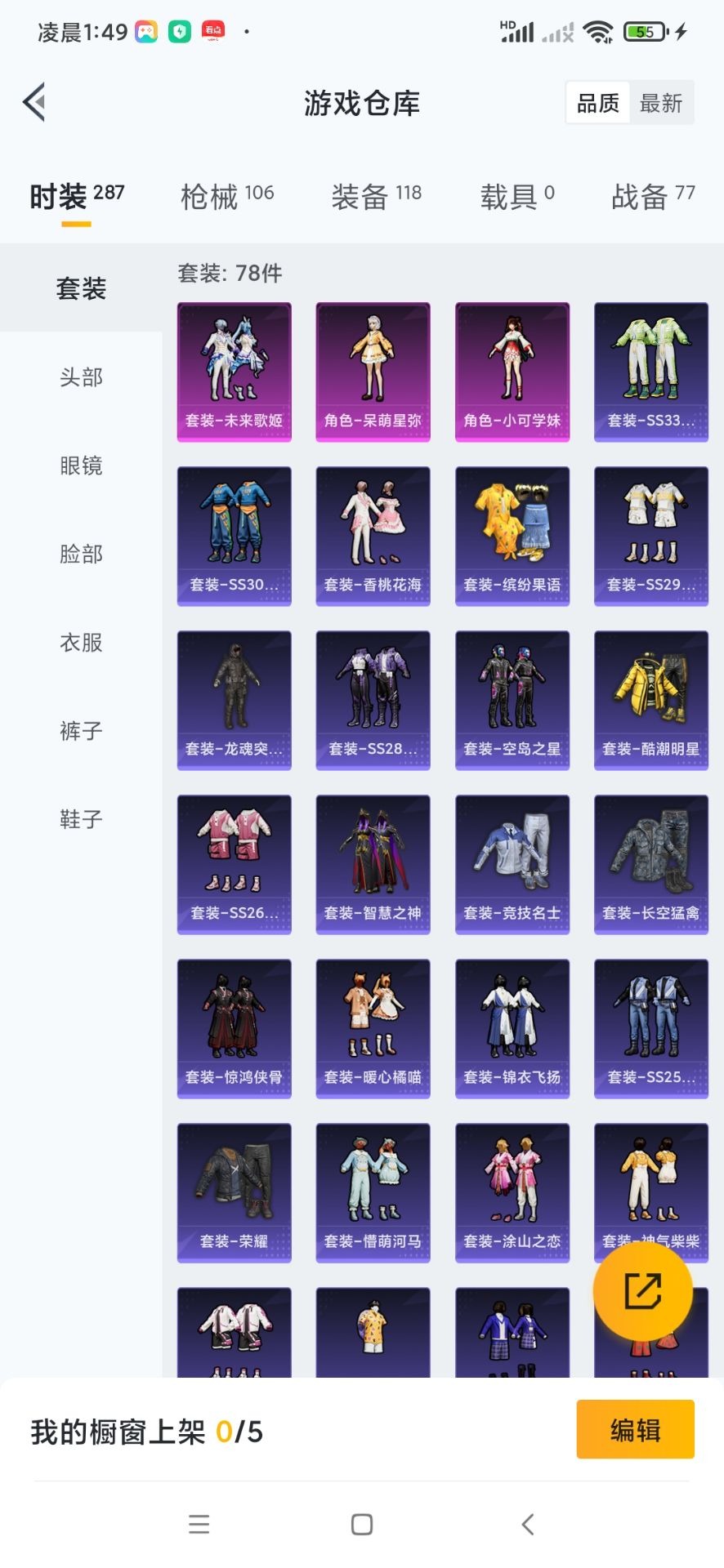Tap the 编辑 button

(x=635, y=1429)
